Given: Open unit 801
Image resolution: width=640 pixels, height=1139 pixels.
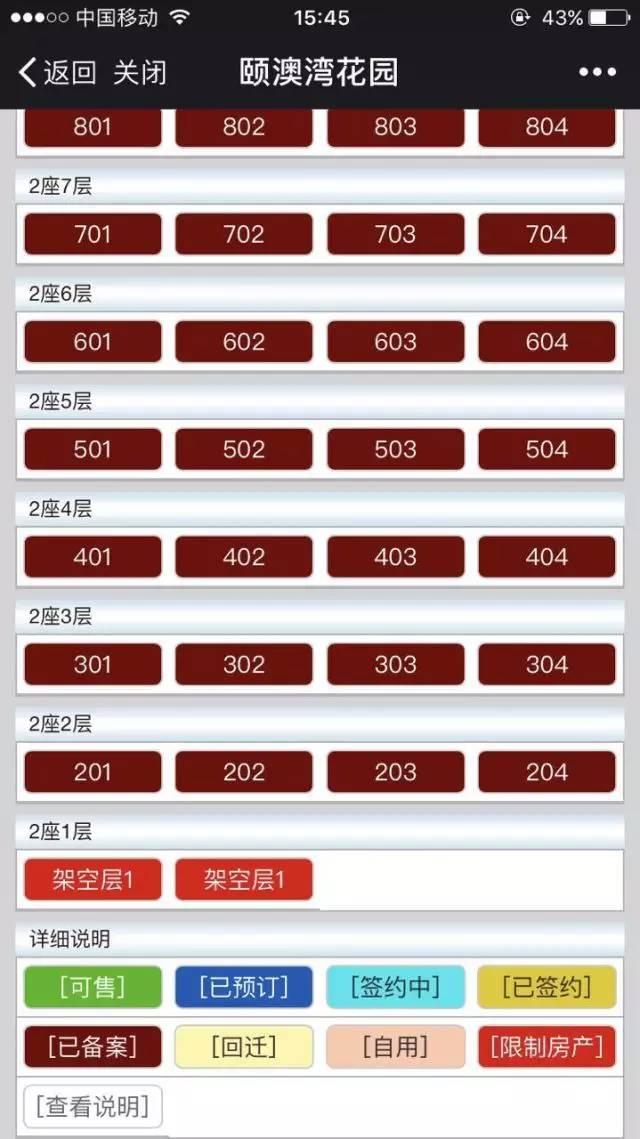Looking at the screenshot, I should 93,127.
